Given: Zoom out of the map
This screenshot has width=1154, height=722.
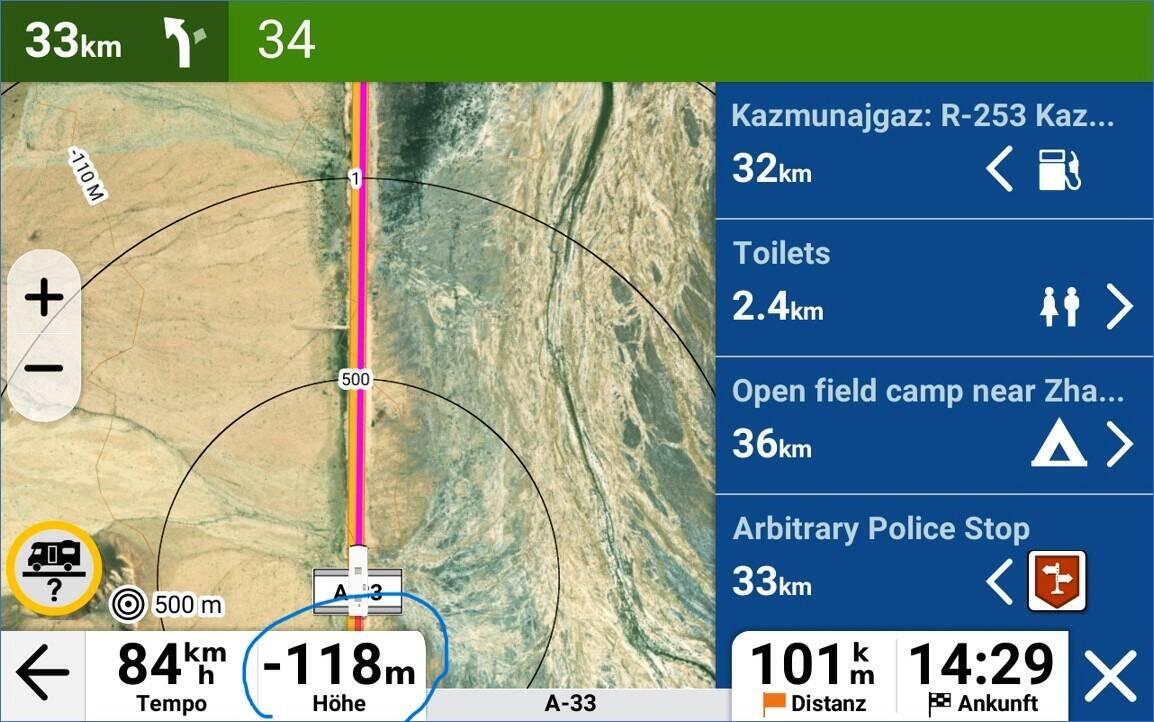Looking at the screenshot, I should click(x=44, y=368).
